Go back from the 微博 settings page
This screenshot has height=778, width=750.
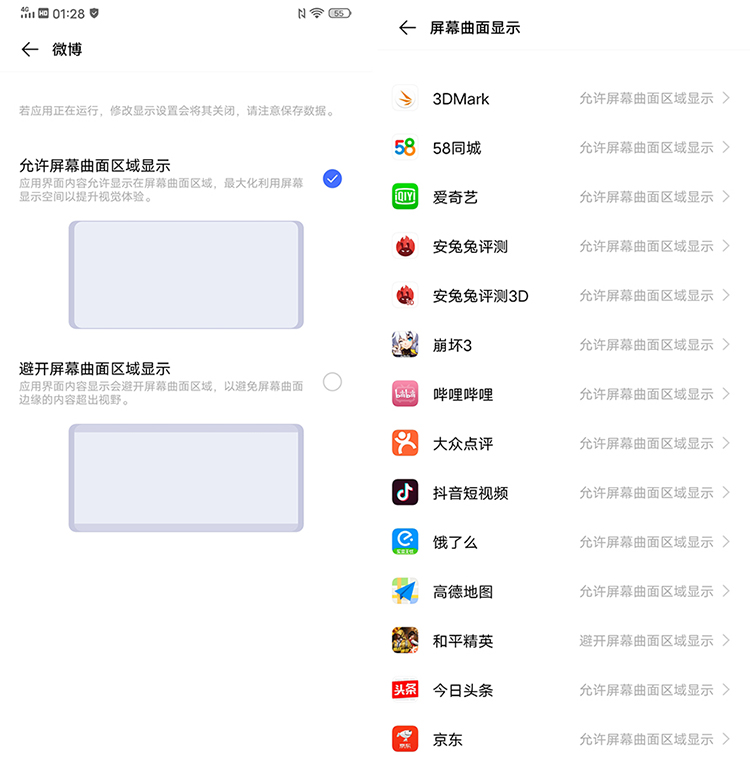click(x=30, y=49)
